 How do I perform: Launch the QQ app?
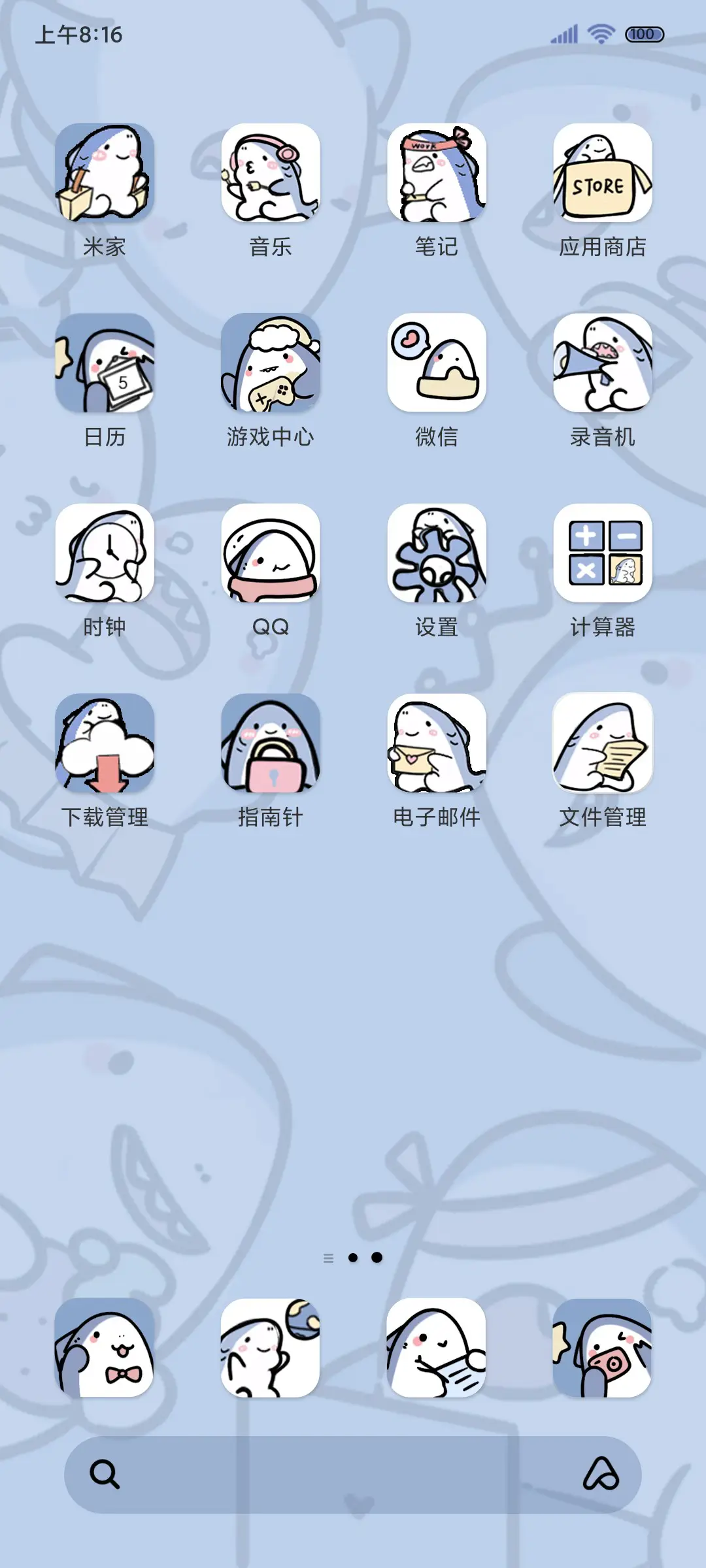point(271,554)
